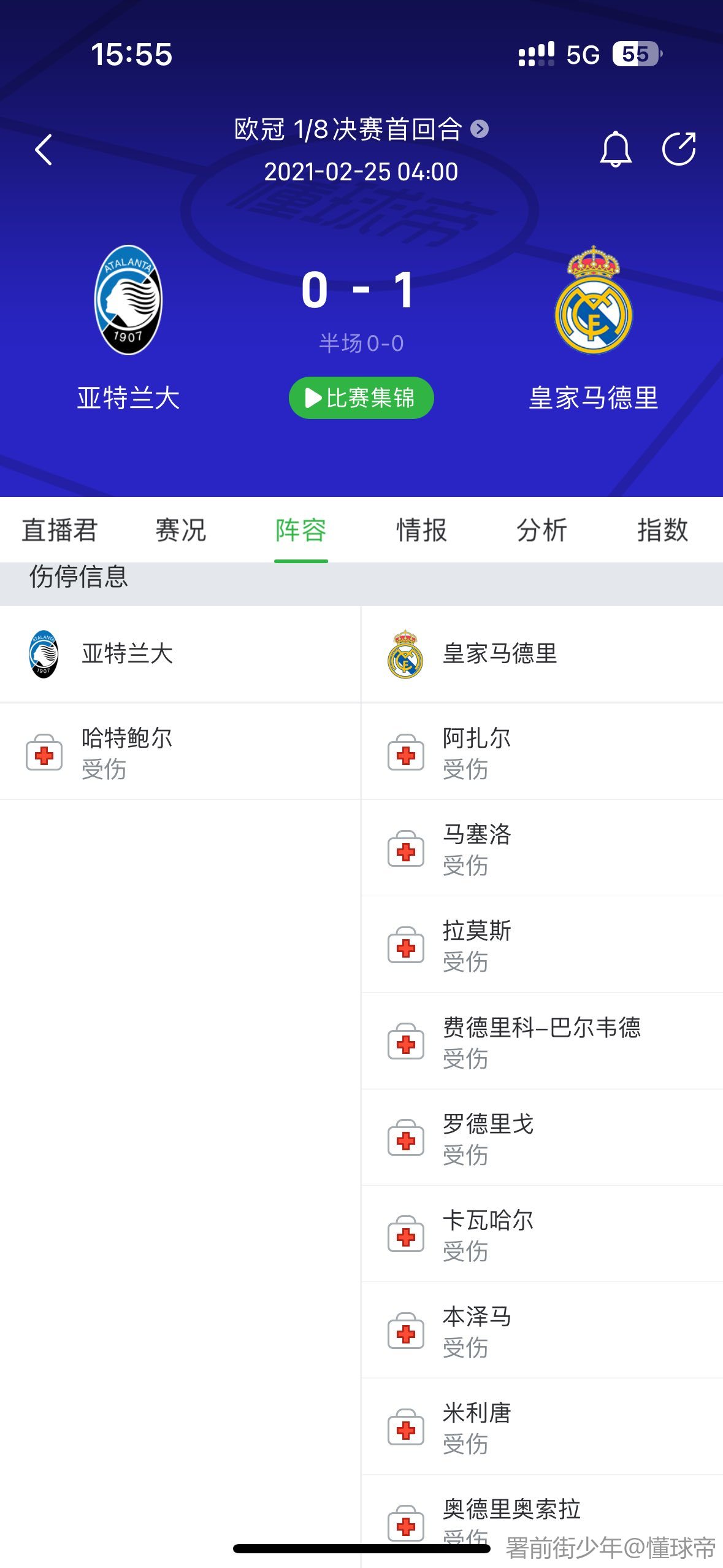The image size is (723, 1568).
Task: Switch to the 直播君 tab
Action: tap(59, 530)
